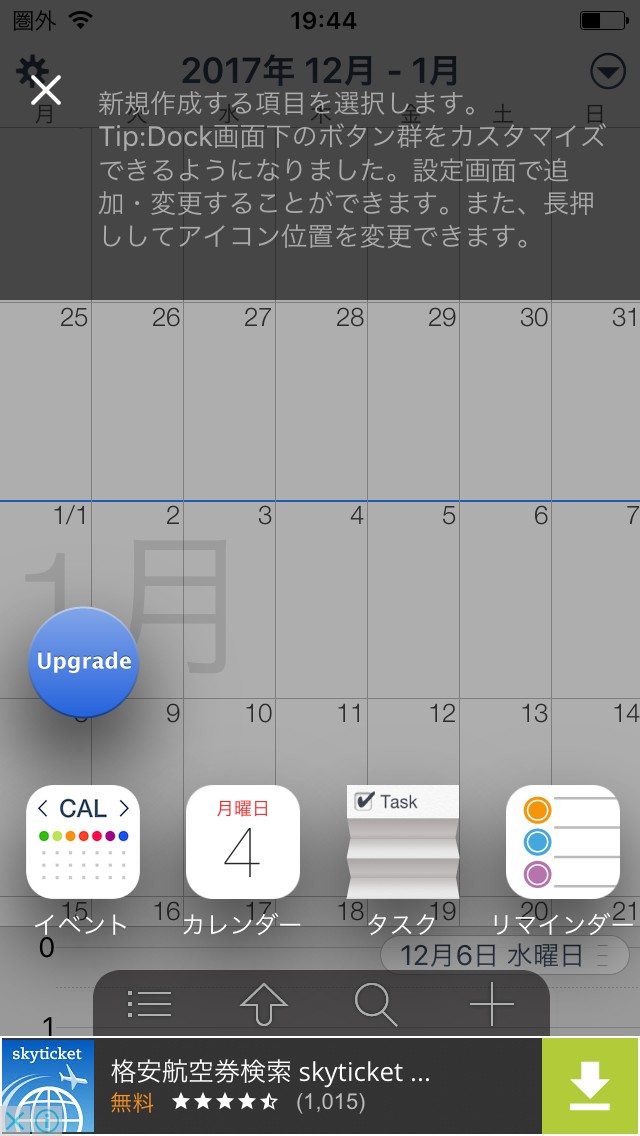Create a new イベント item

pos(83,842)
